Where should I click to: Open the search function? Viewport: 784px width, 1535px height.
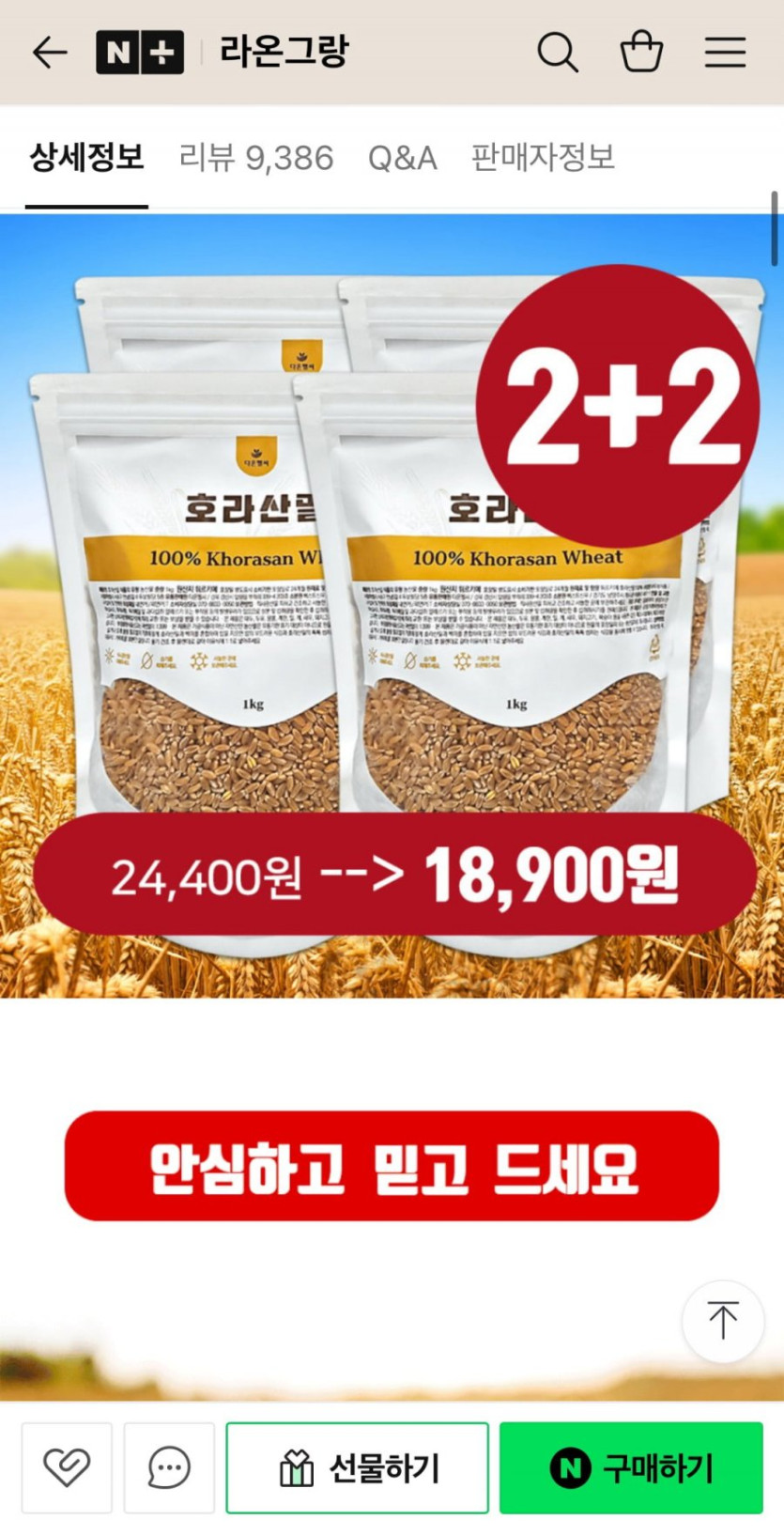(x=560, y=53)
